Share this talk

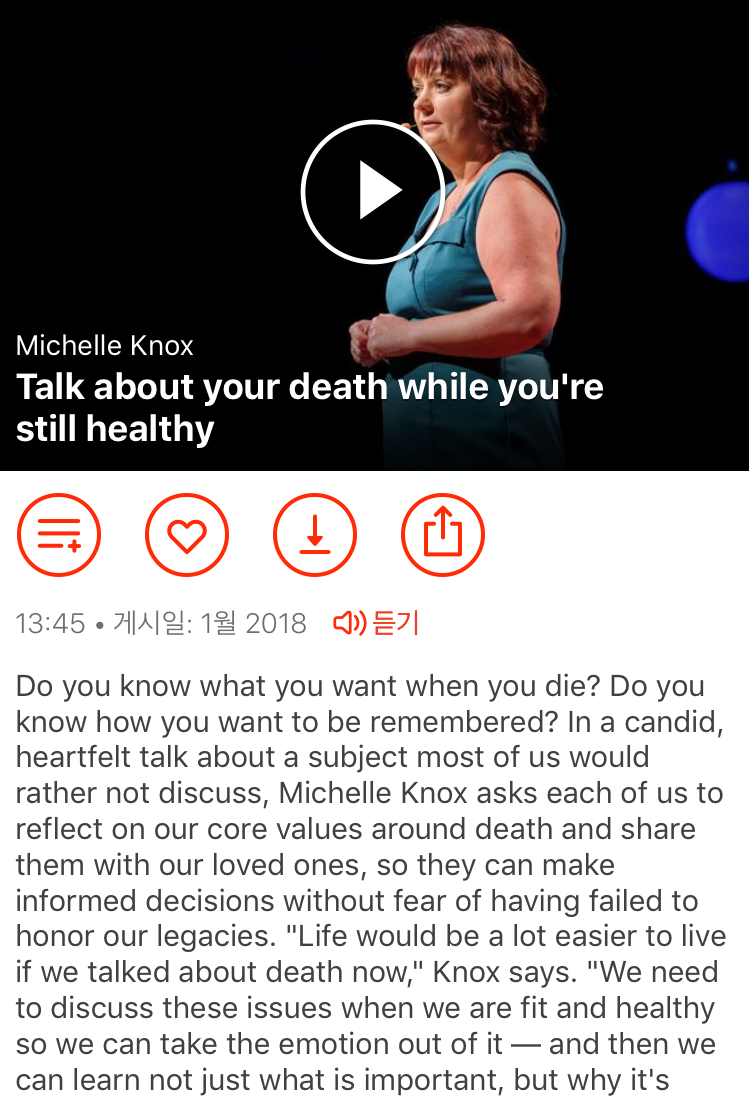(443, 536)
